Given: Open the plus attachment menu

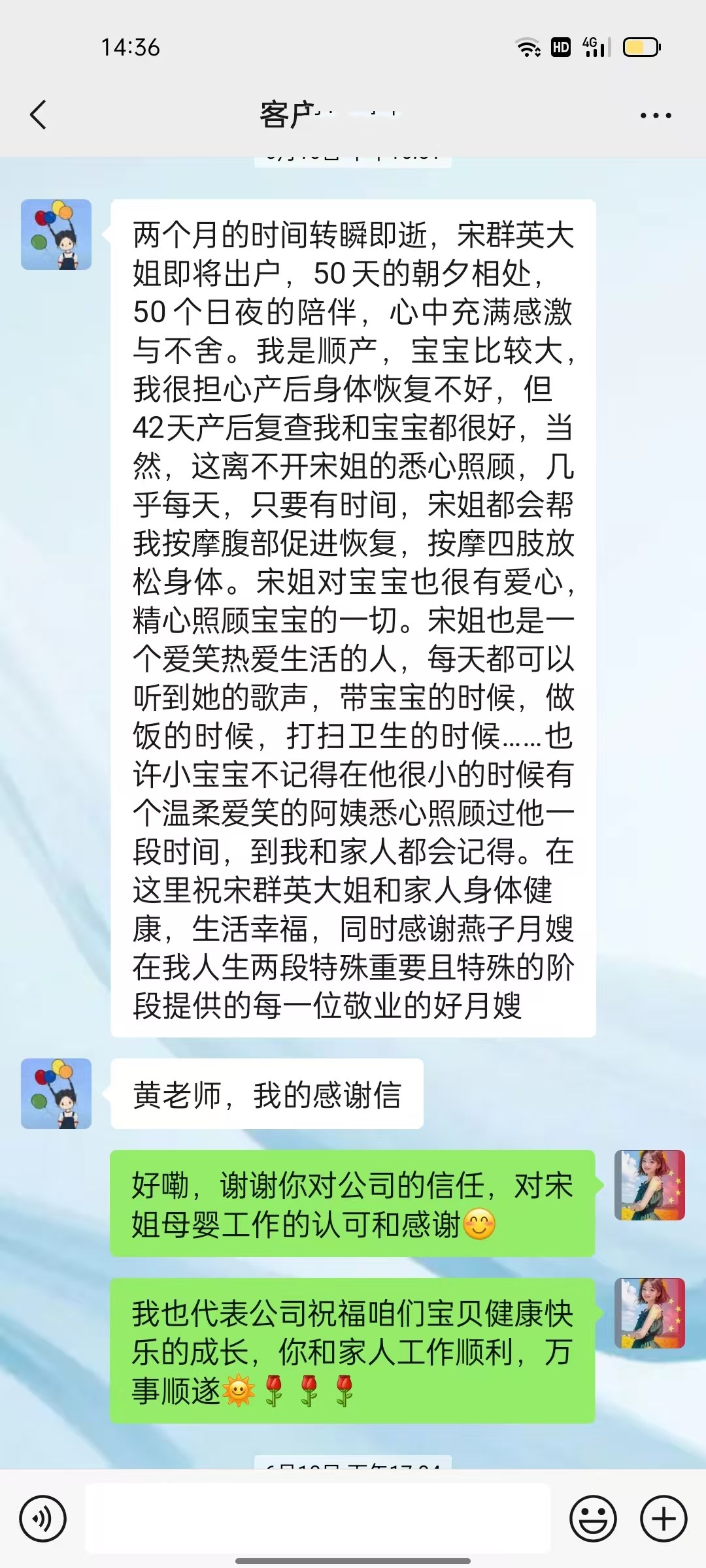Looking at the screenshot, I should [x=663, y=1519].
